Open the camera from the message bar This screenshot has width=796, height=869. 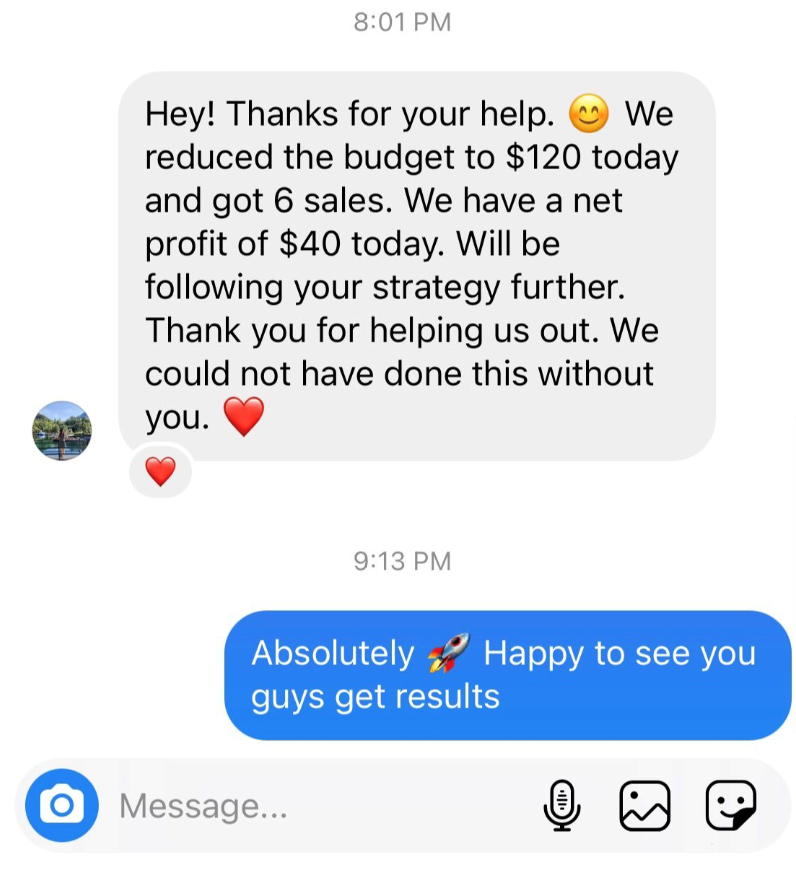point(62,805)
